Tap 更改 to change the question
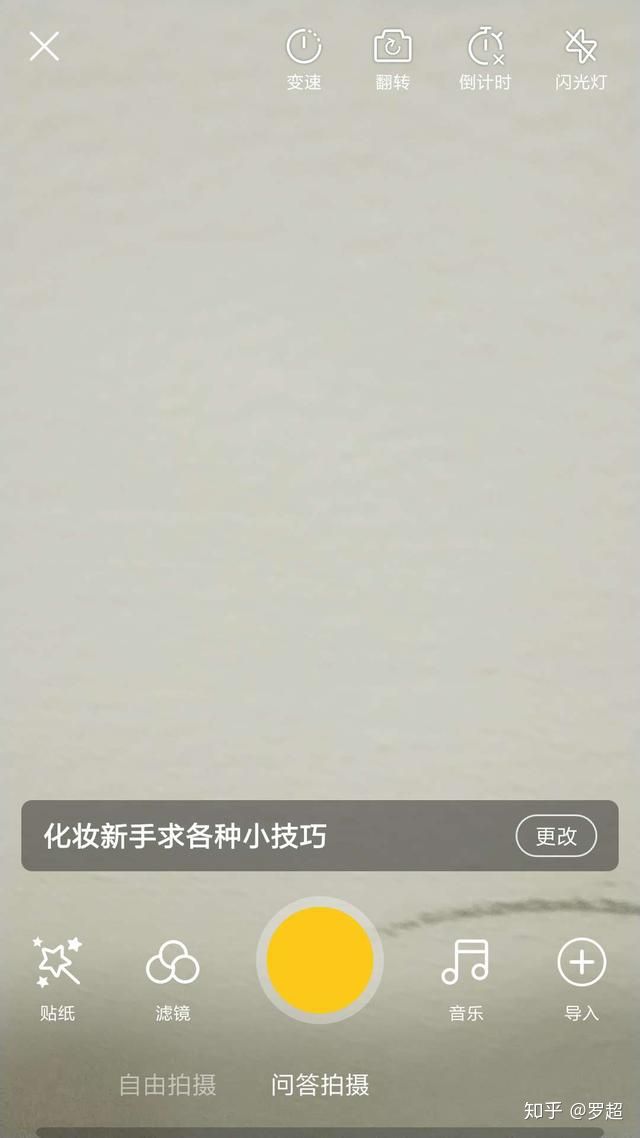This screenshot has width=640, height=1138. [556, 836]
